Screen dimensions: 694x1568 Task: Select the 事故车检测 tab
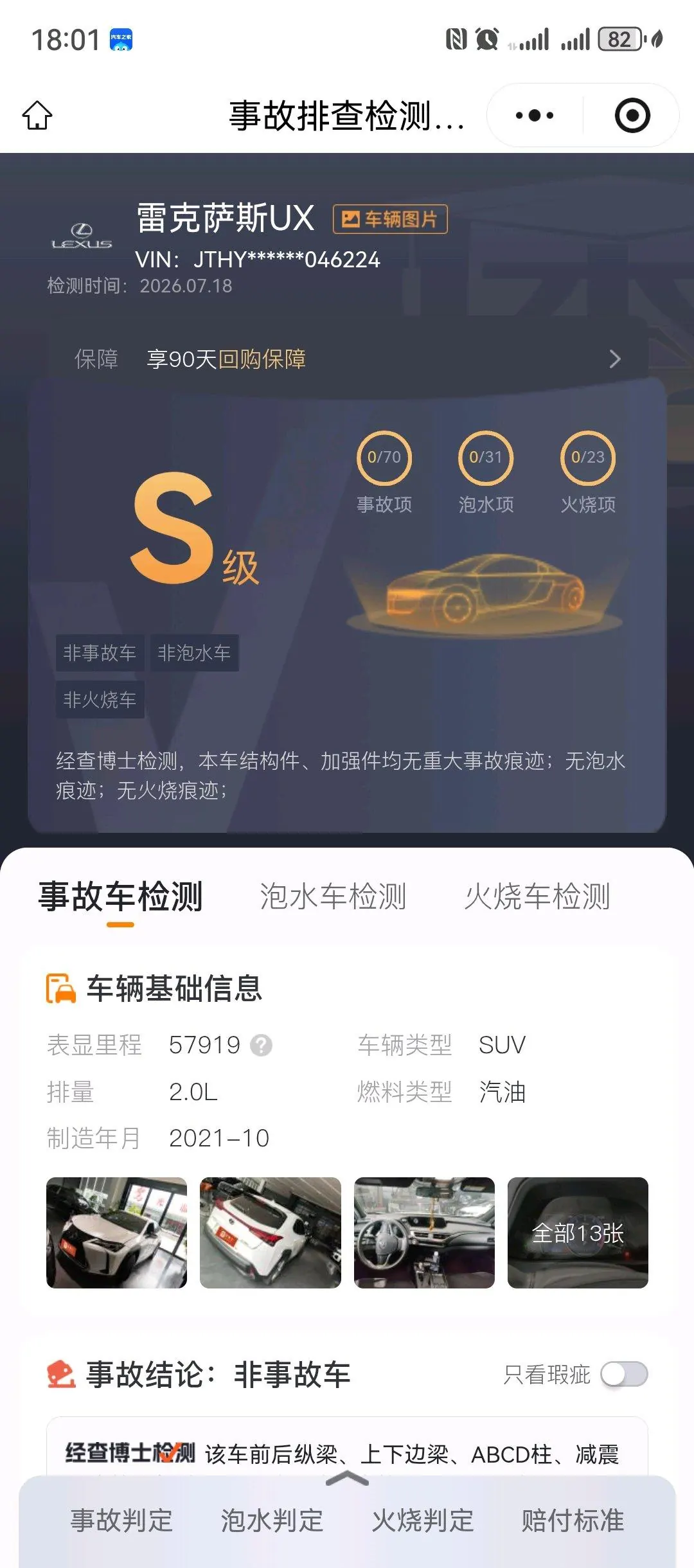coord(120,896)
